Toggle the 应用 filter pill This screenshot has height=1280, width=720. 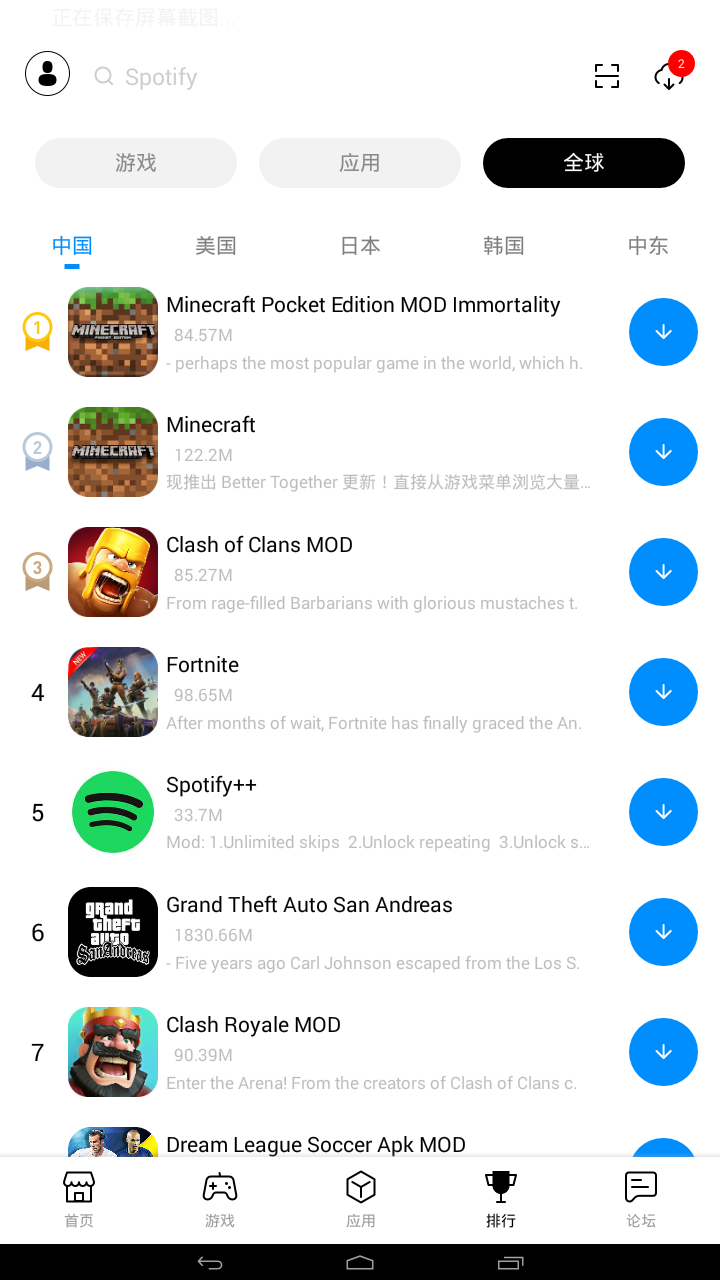point(359,162)
